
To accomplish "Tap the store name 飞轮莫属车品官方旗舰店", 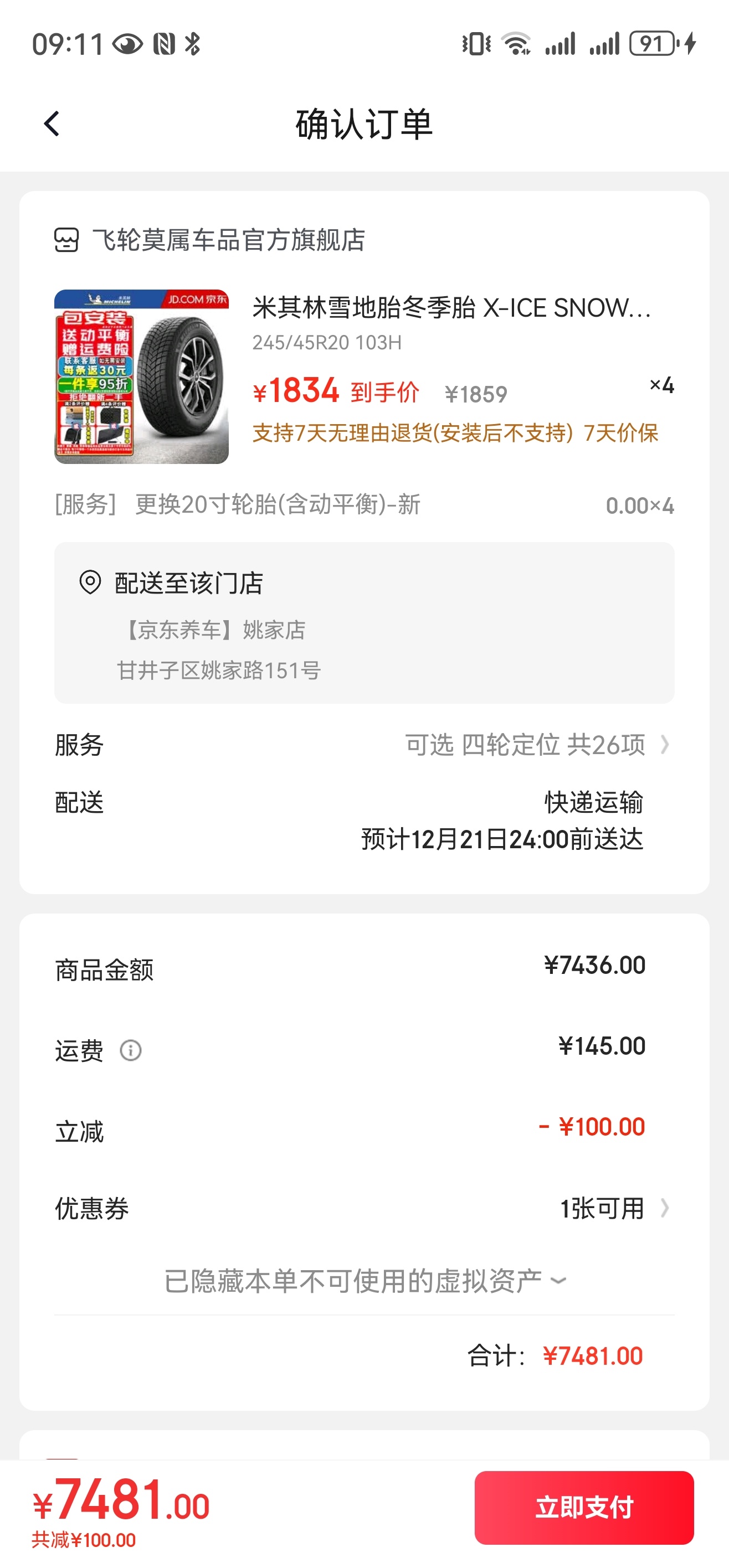I will pos(228,240).
